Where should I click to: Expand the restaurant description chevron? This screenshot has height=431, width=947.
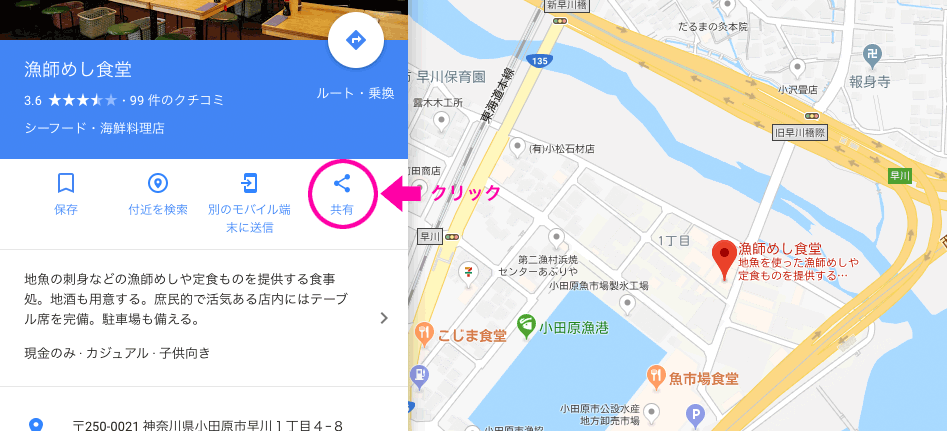click(384, 318)
